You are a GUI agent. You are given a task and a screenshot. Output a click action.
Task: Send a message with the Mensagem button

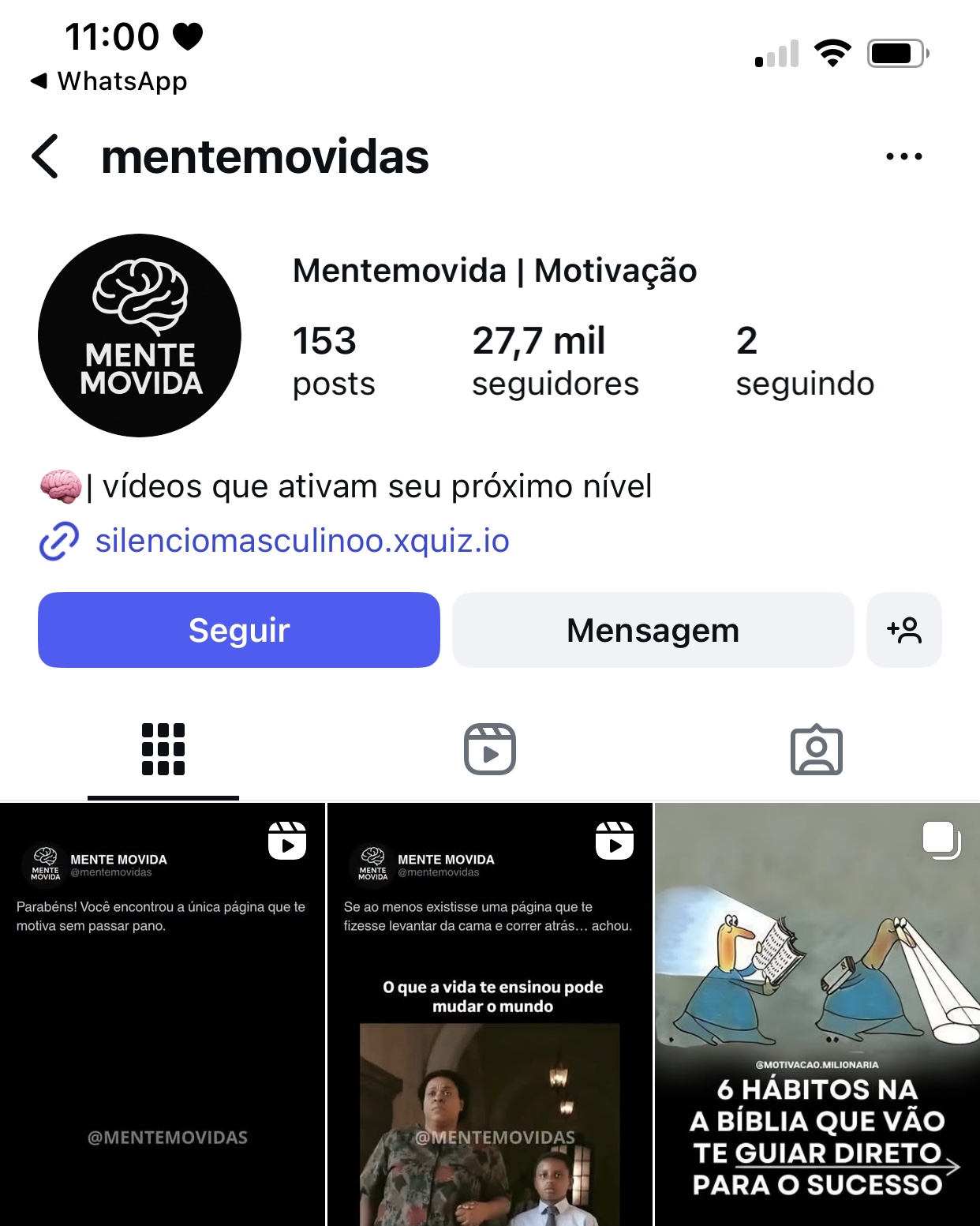tap(653, 630)
